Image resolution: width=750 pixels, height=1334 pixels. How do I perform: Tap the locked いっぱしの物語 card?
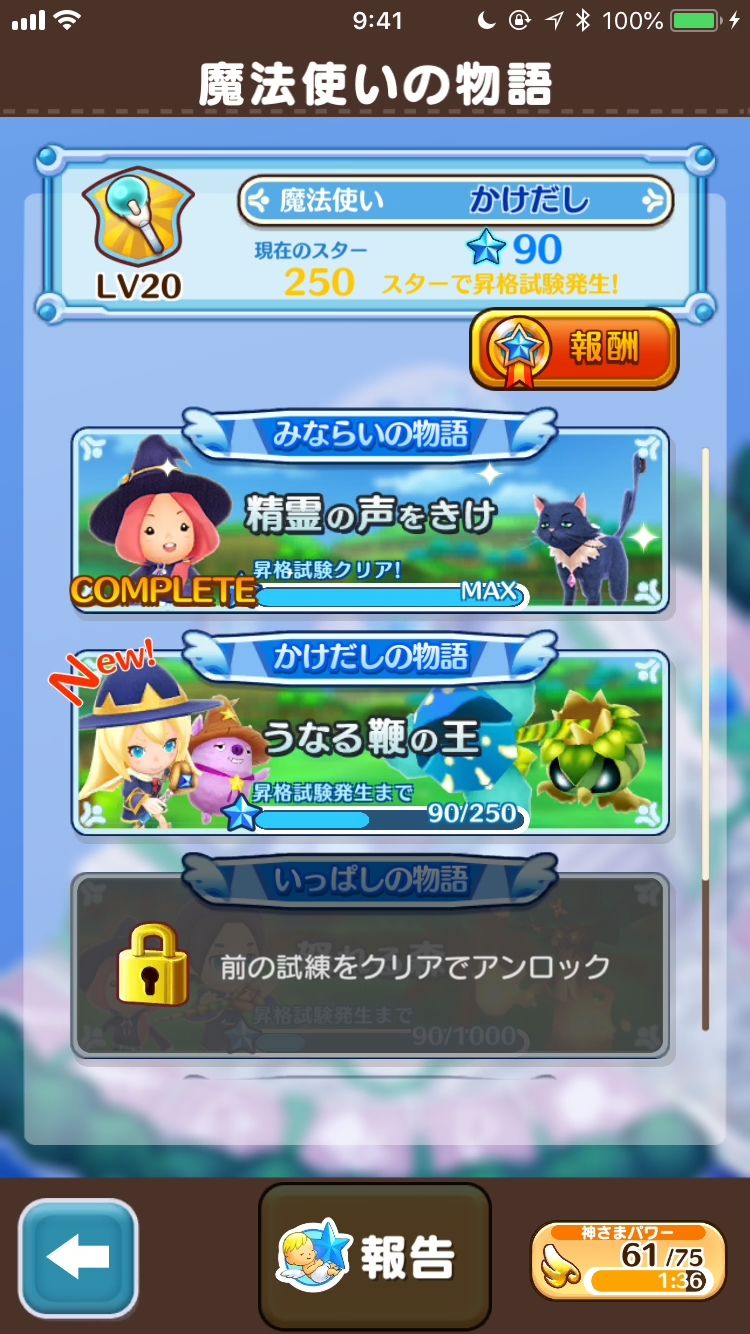pyautogui.click(x=370, y=965)
